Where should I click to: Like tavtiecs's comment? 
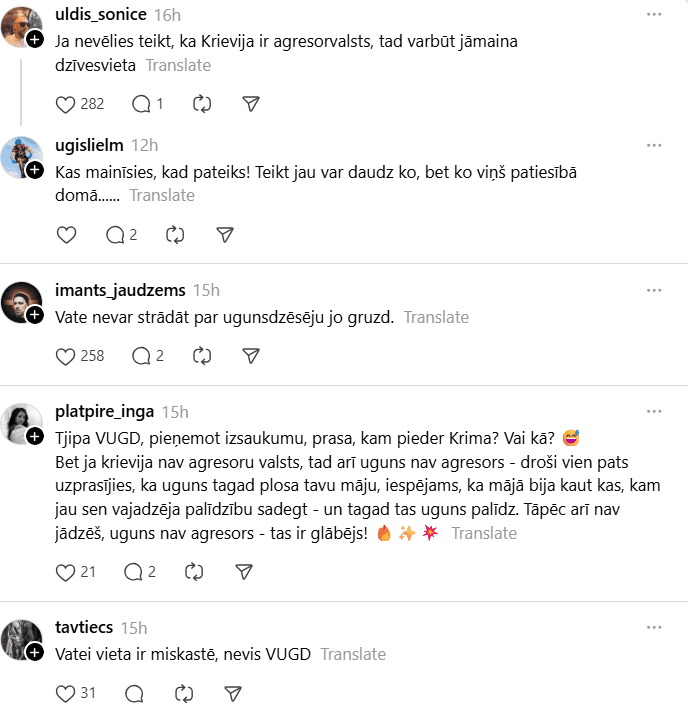coord(66,693)
